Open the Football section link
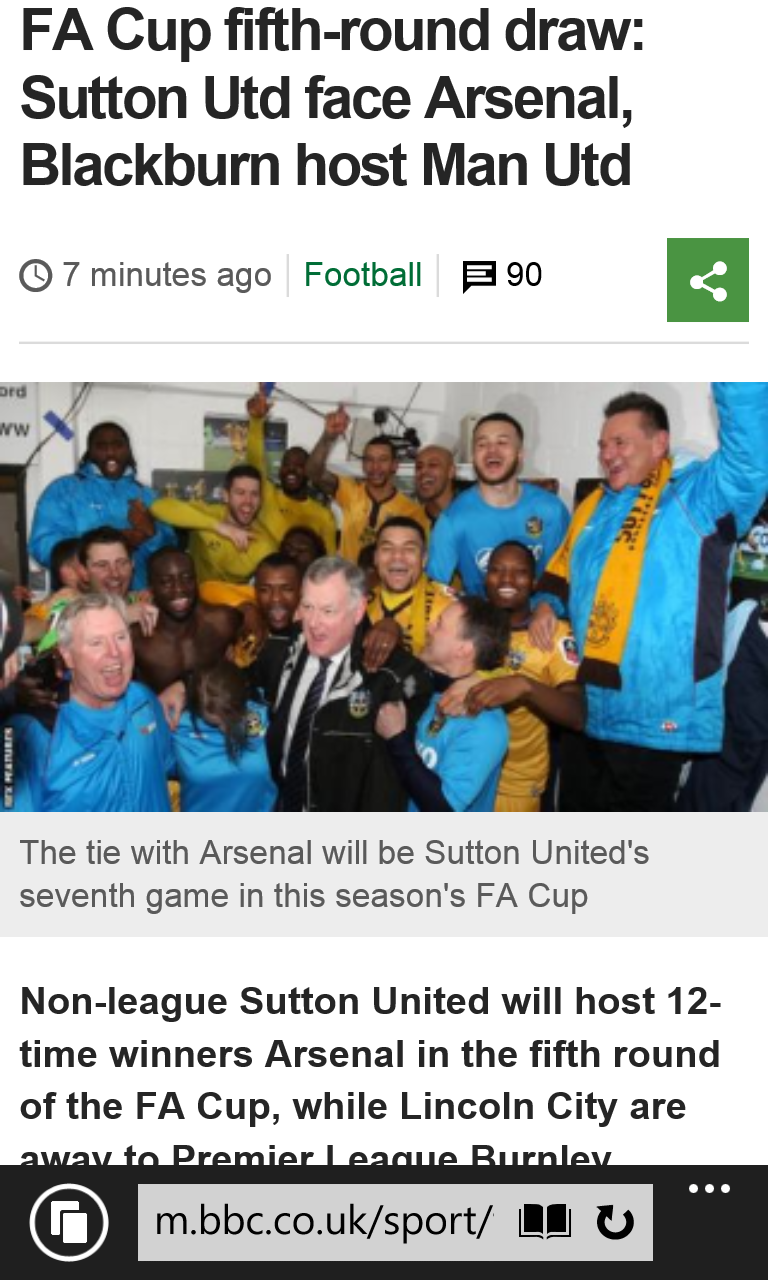 point(363,275)
